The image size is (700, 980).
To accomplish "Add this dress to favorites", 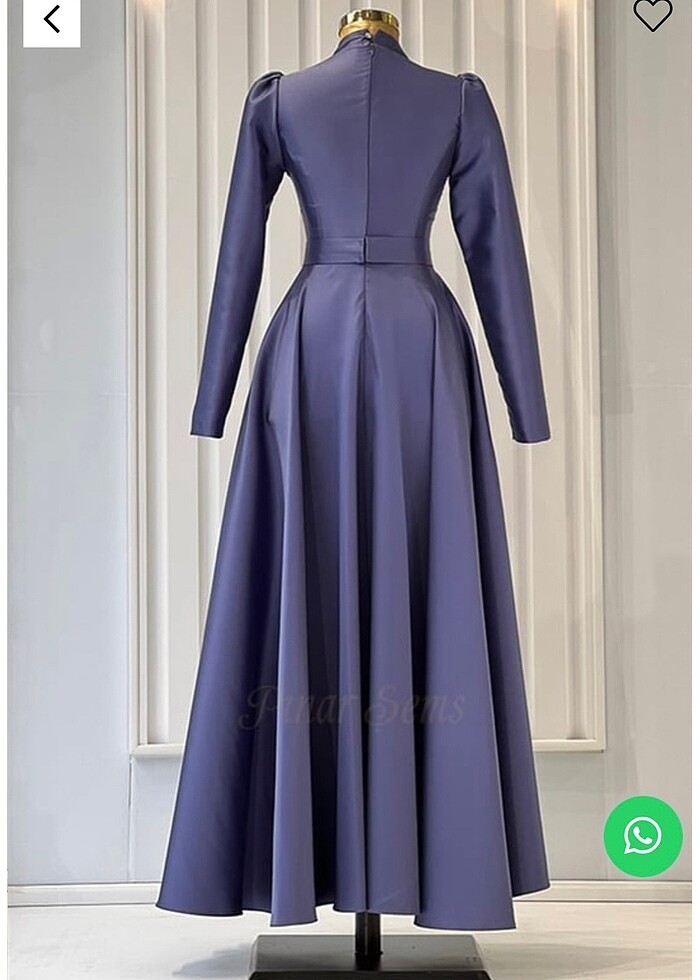I will pos(653,15).
